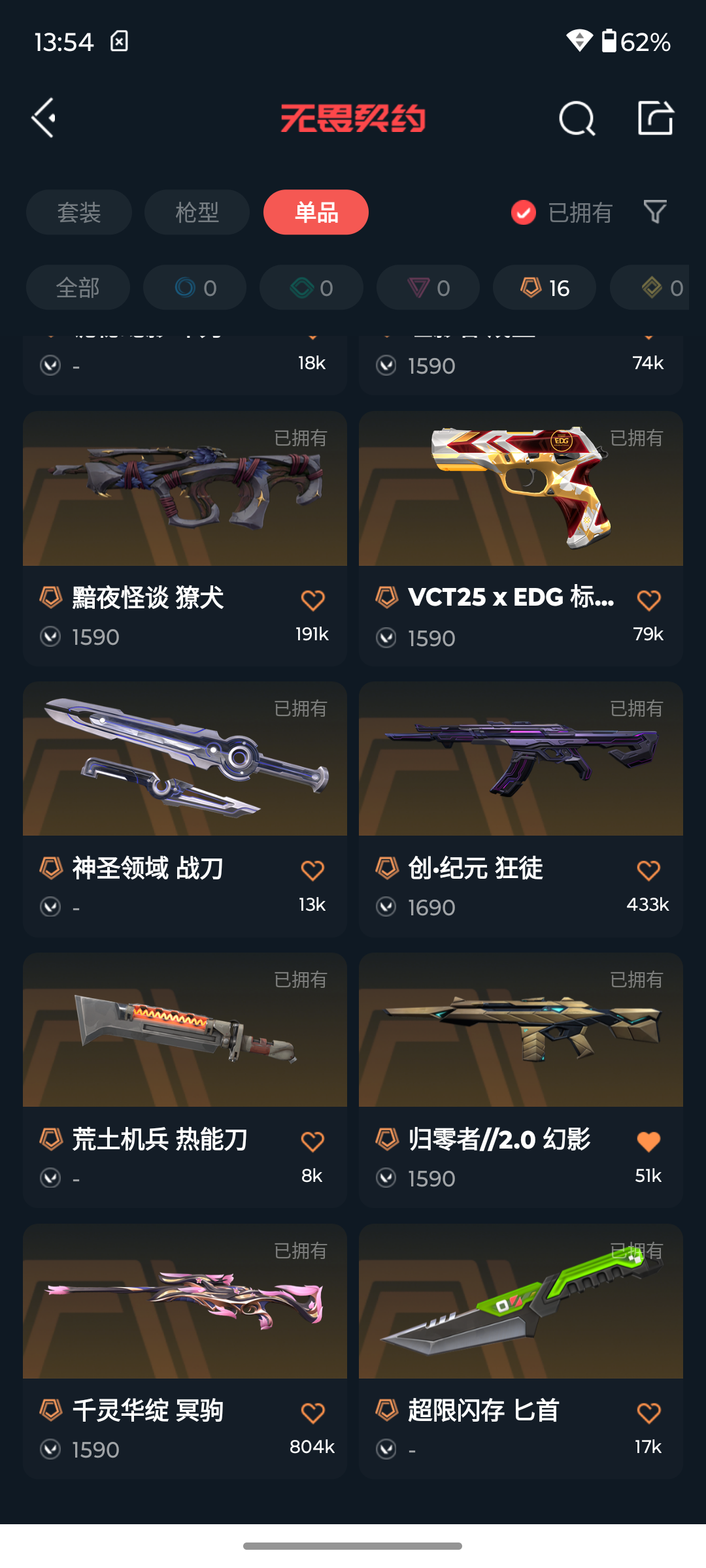Screen dimensions: 706x1568
Task: Select the 全部 rarity chip
Action: click(78, 287)
